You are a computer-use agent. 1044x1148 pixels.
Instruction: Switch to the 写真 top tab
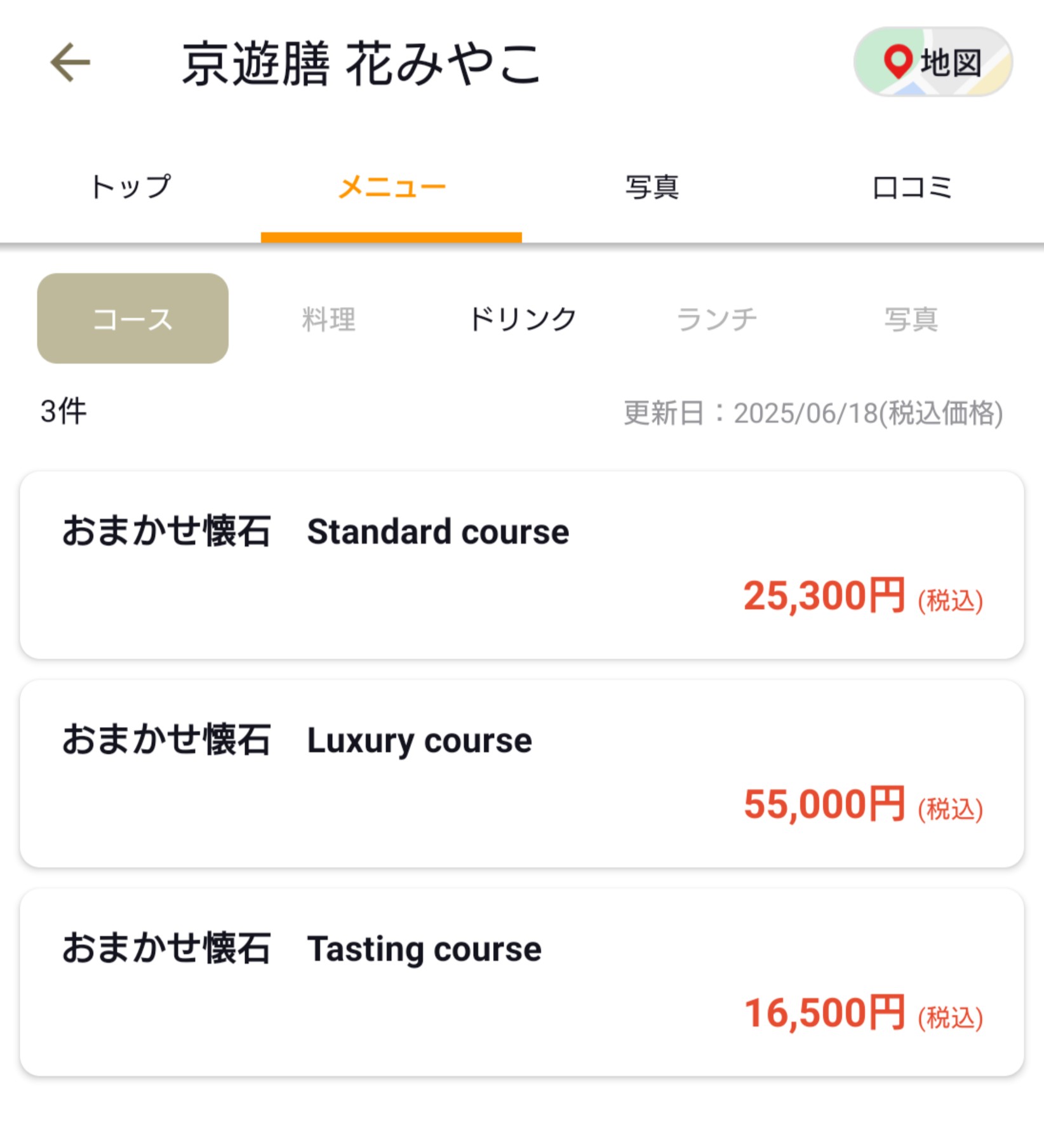point(652,187)
